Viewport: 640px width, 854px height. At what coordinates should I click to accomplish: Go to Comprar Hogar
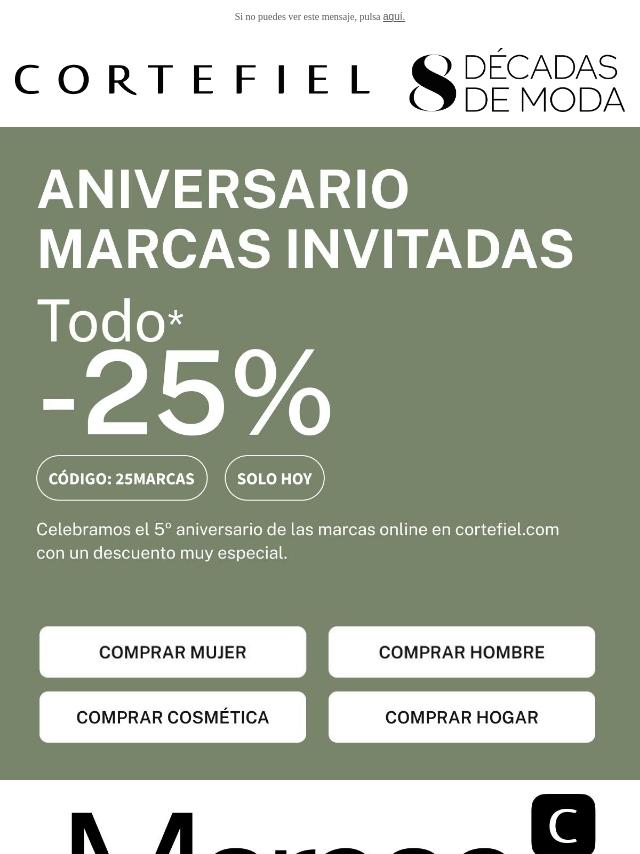(x=461, y=717)
